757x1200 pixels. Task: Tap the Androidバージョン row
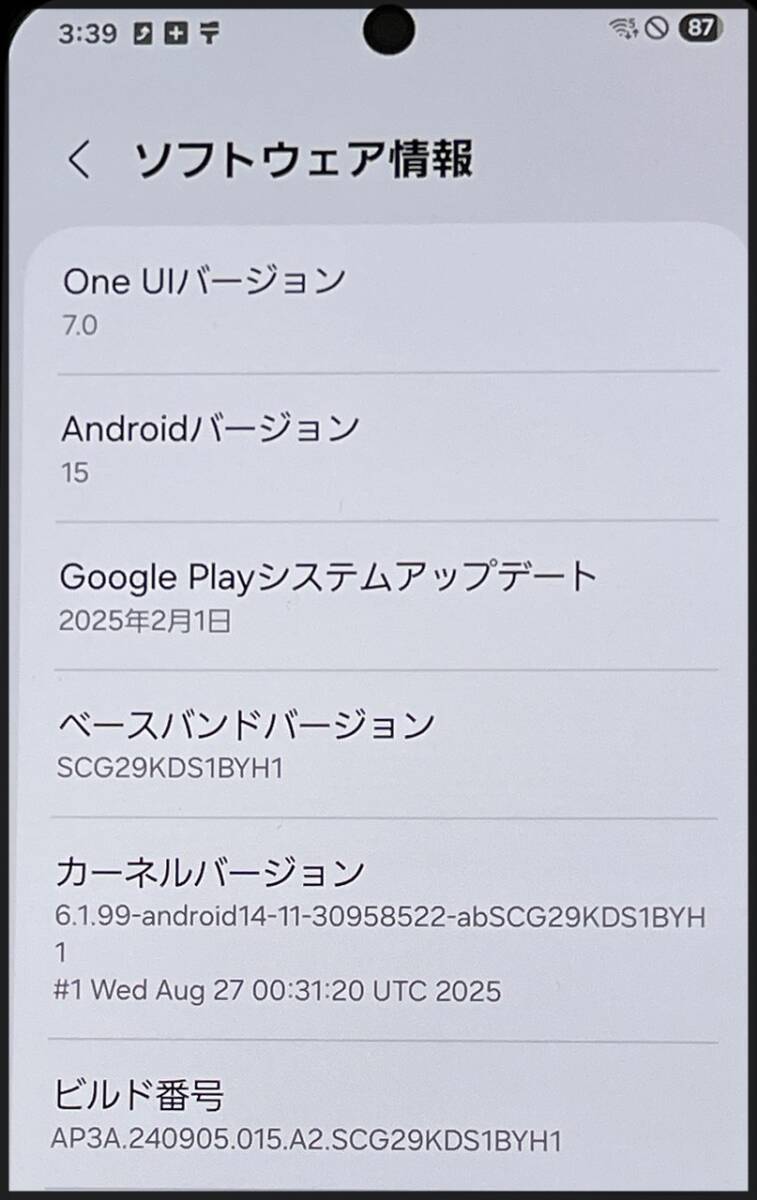coord(385,447)
